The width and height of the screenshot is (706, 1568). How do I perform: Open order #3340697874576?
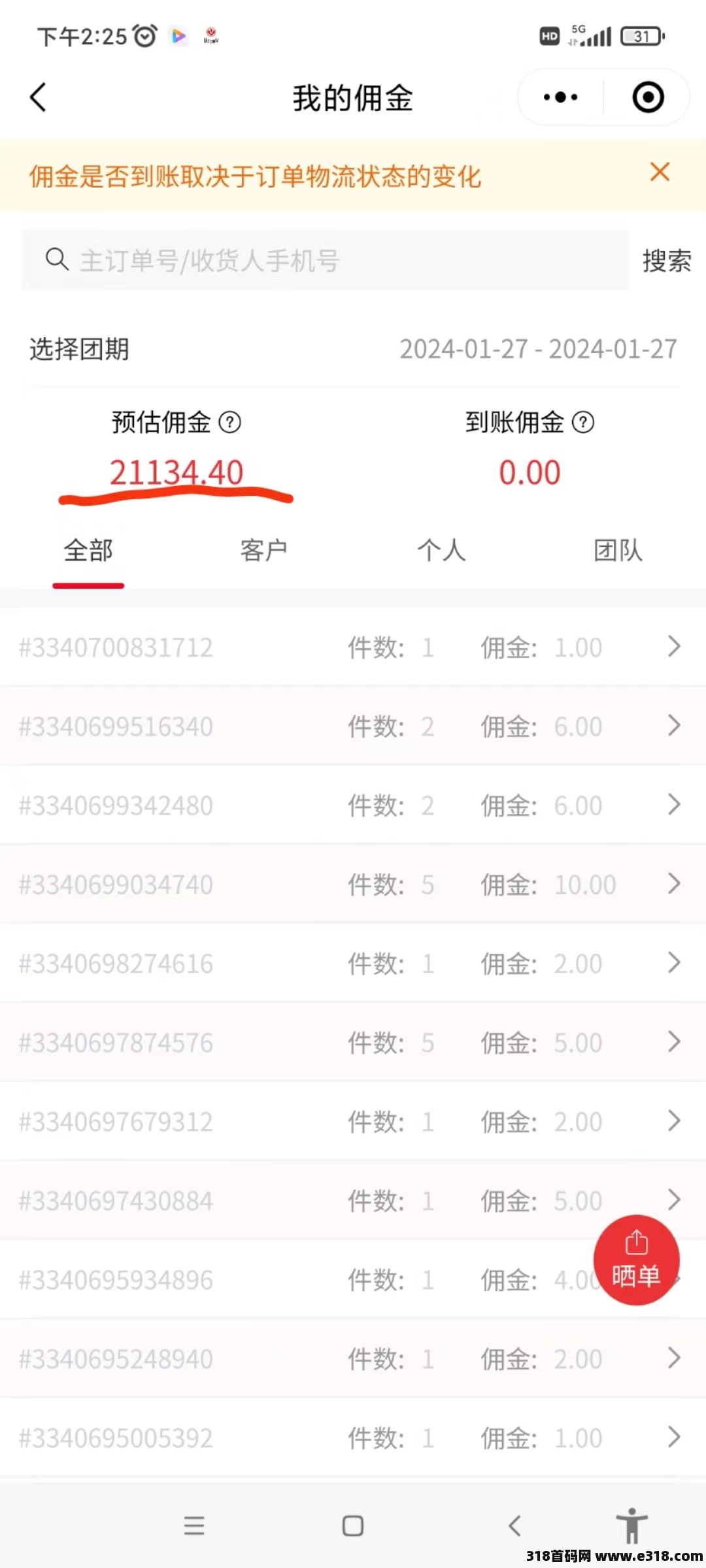353,1042
